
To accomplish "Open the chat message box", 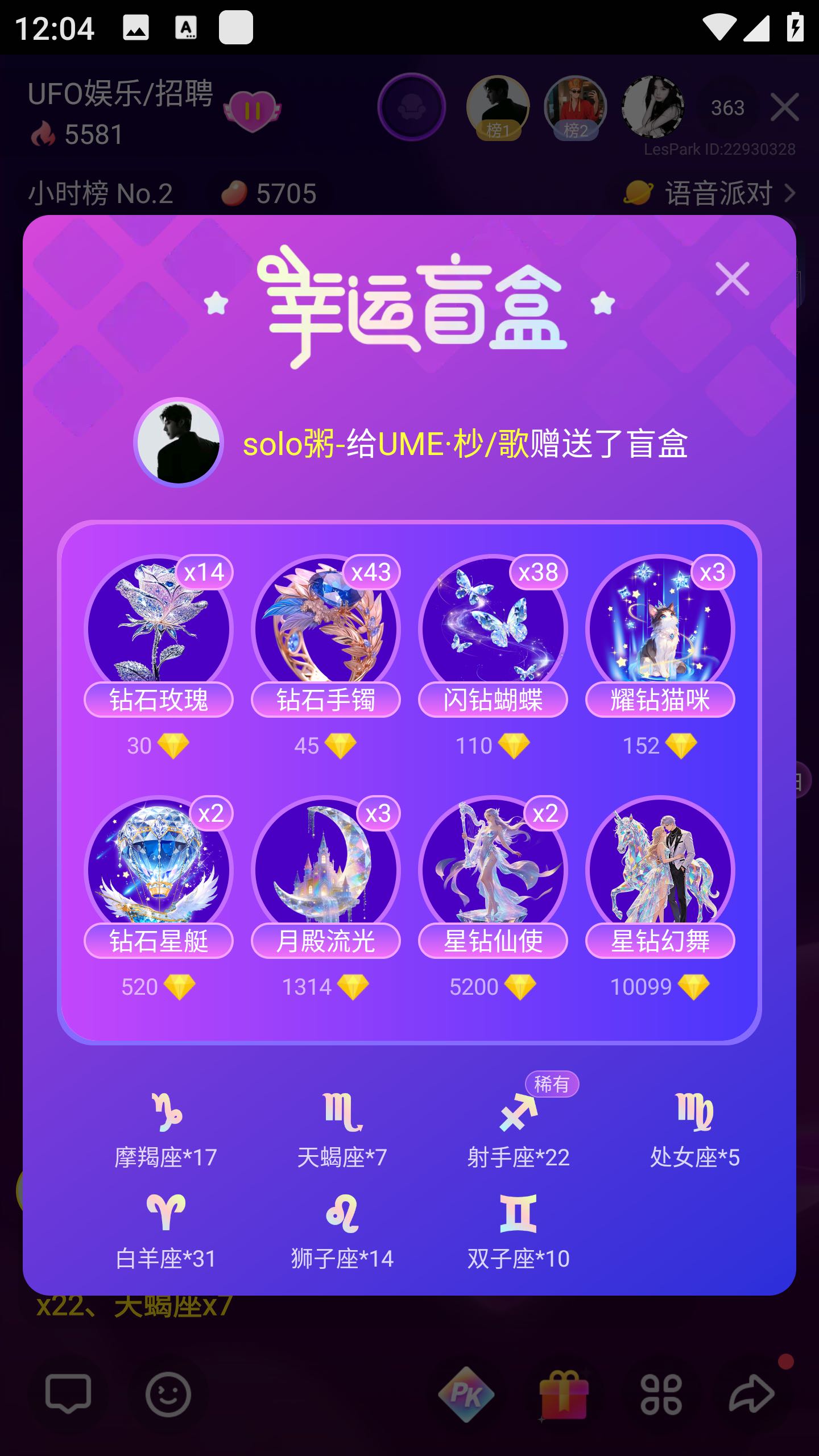I will point(68,1394).
